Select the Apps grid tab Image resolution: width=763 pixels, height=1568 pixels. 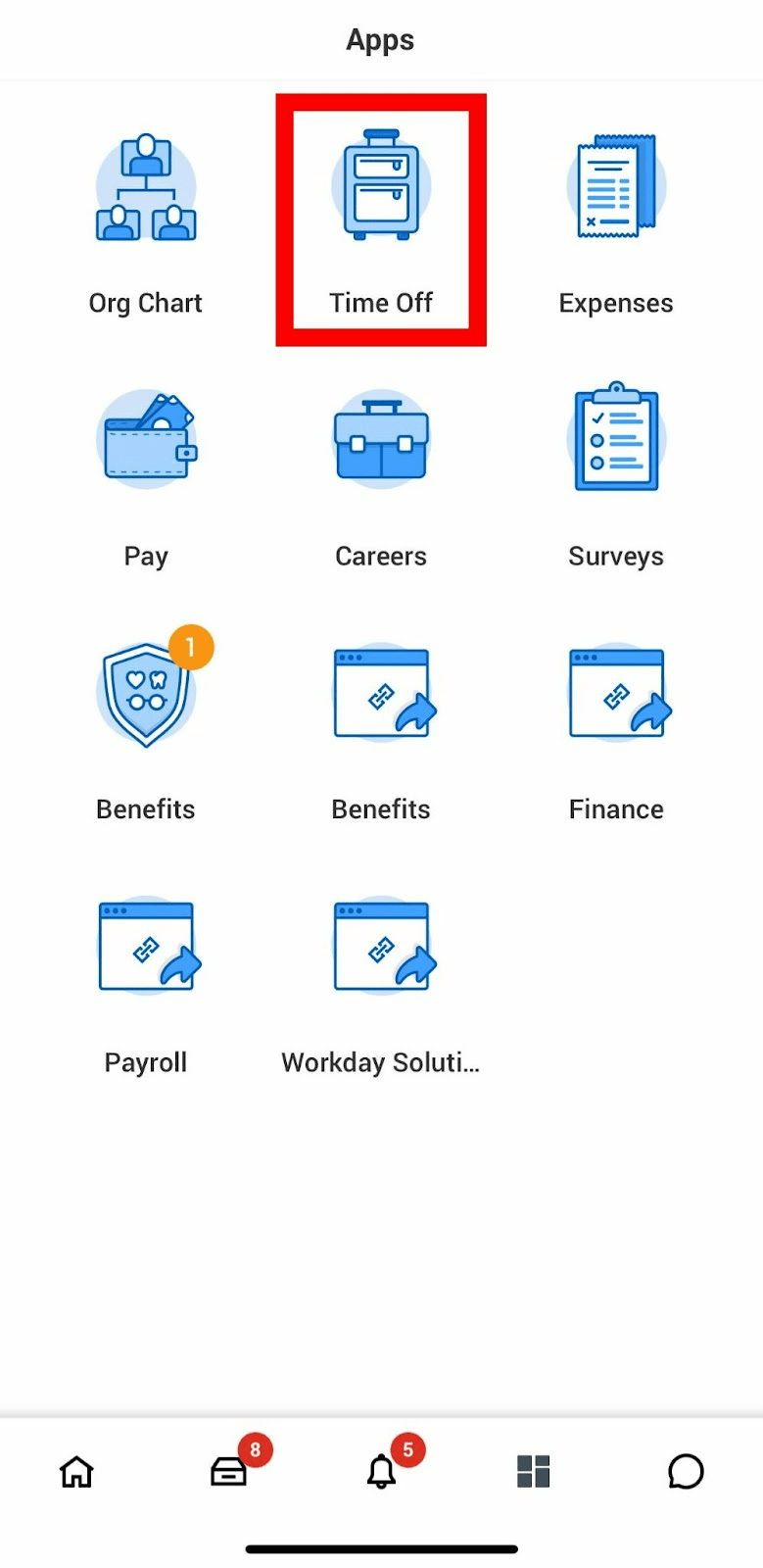pos(533,1471)
